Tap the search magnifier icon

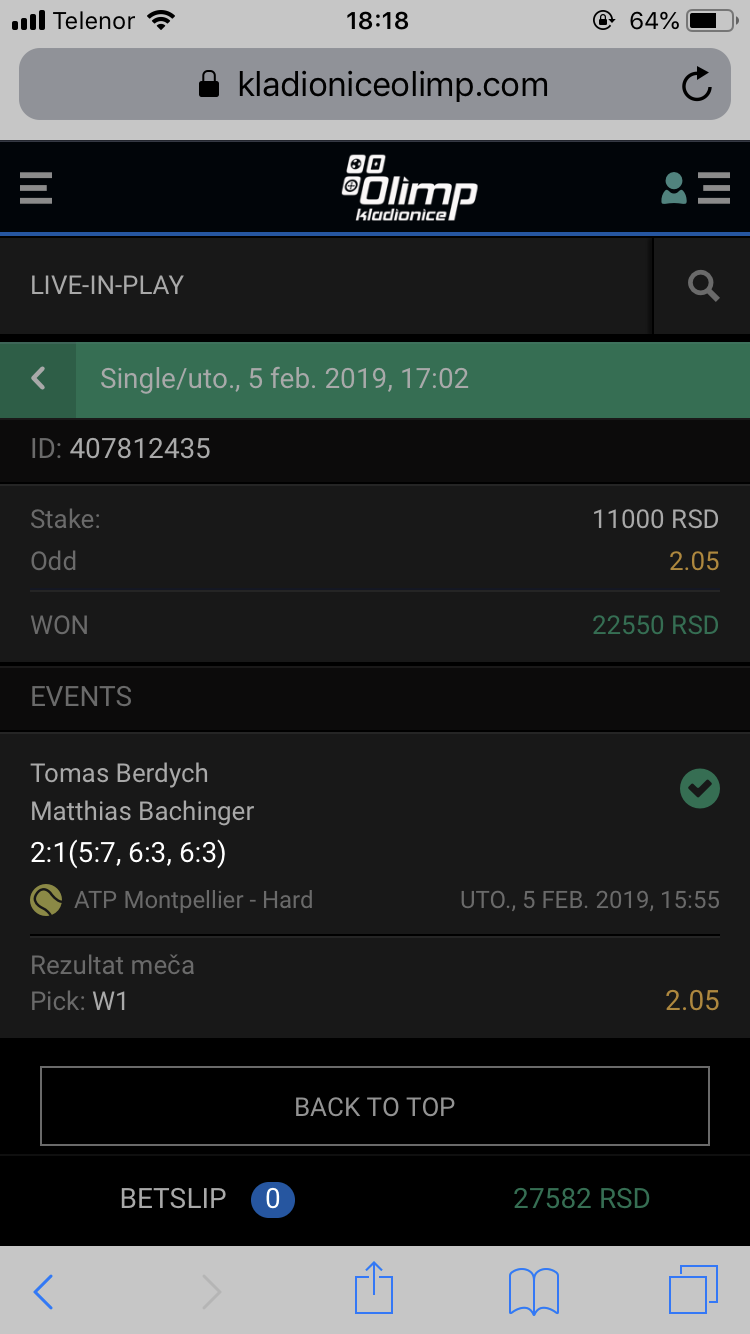(704, 286)
